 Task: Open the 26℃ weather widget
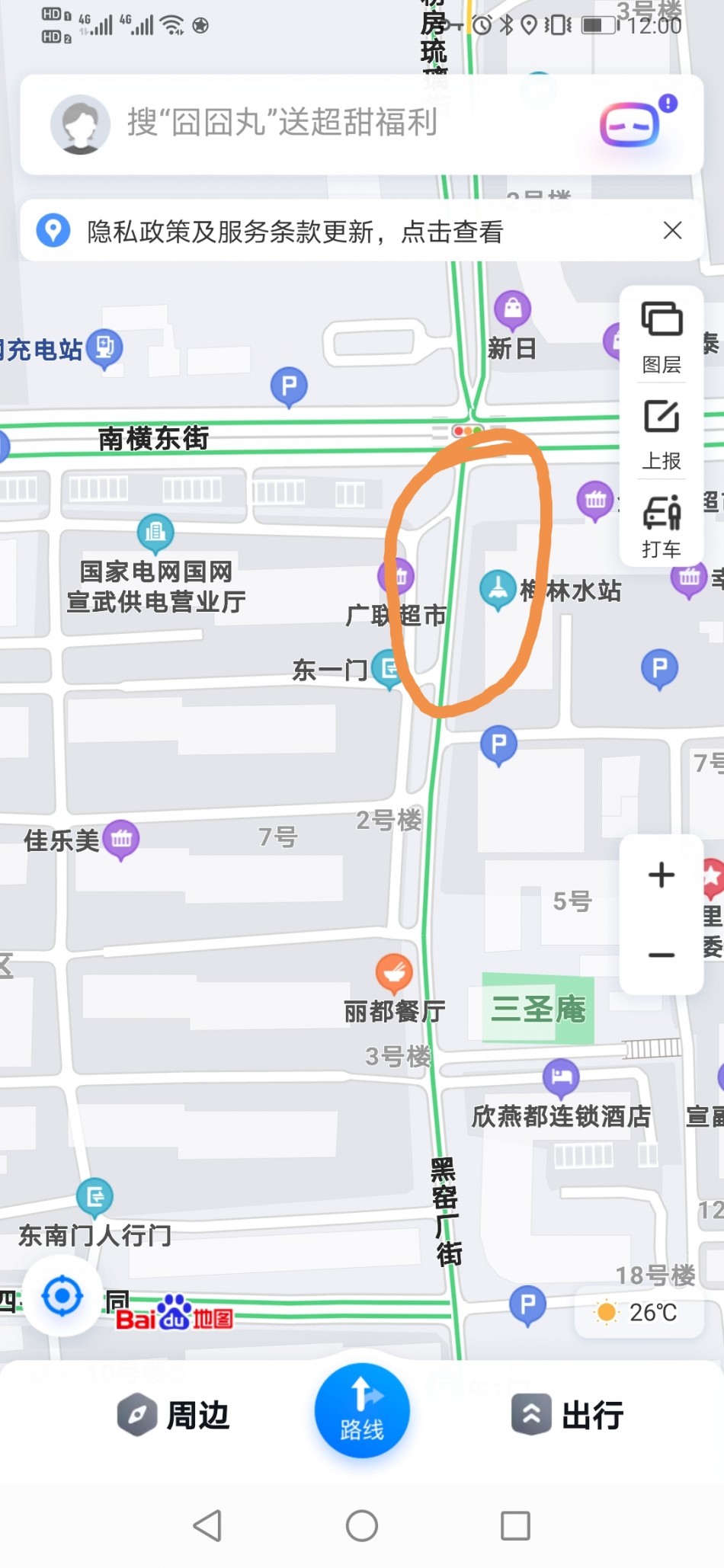[639, 1312]
